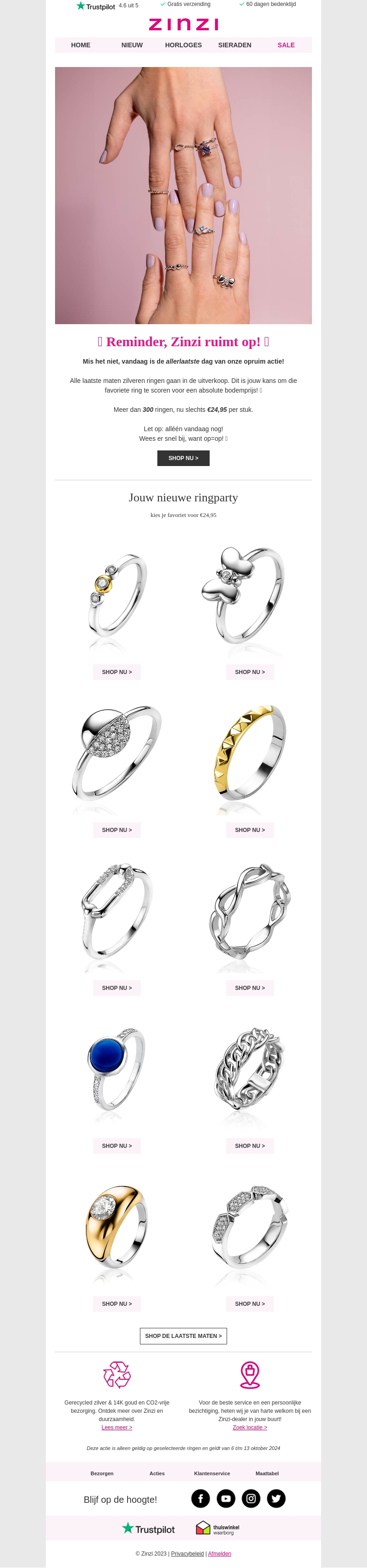Visit Zinzi's Facebook page
Image resolution: width=367 pixels, height=1568 pixels.
(201, 1499)
